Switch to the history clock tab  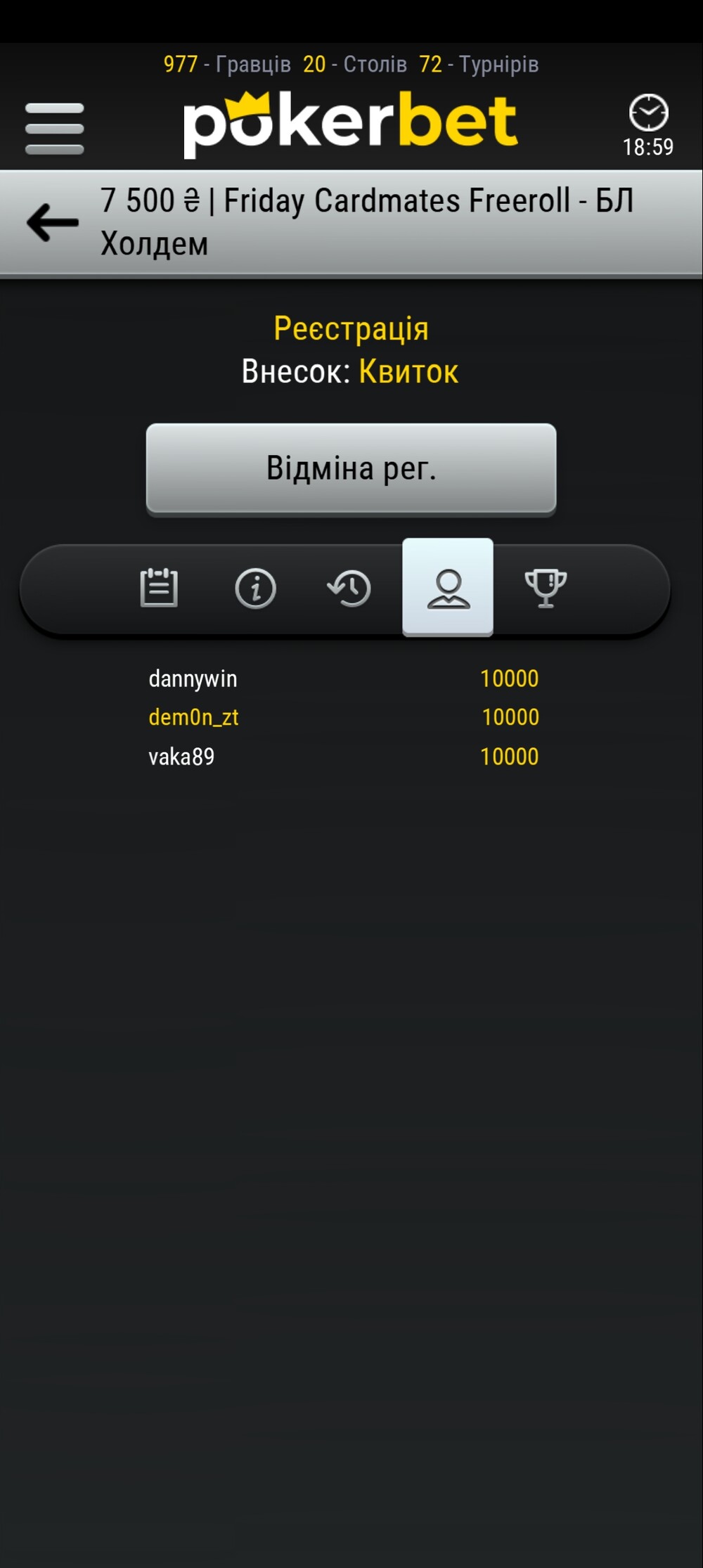coord(349,588)
